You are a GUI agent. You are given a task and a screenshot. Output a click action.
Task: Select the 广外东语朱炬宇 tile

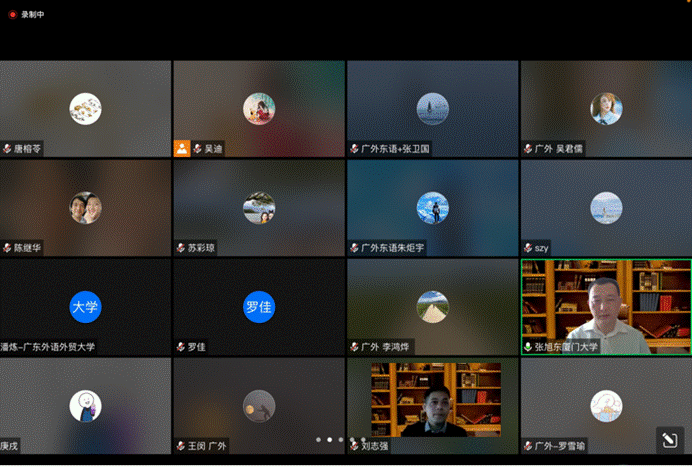click(432, 207)
